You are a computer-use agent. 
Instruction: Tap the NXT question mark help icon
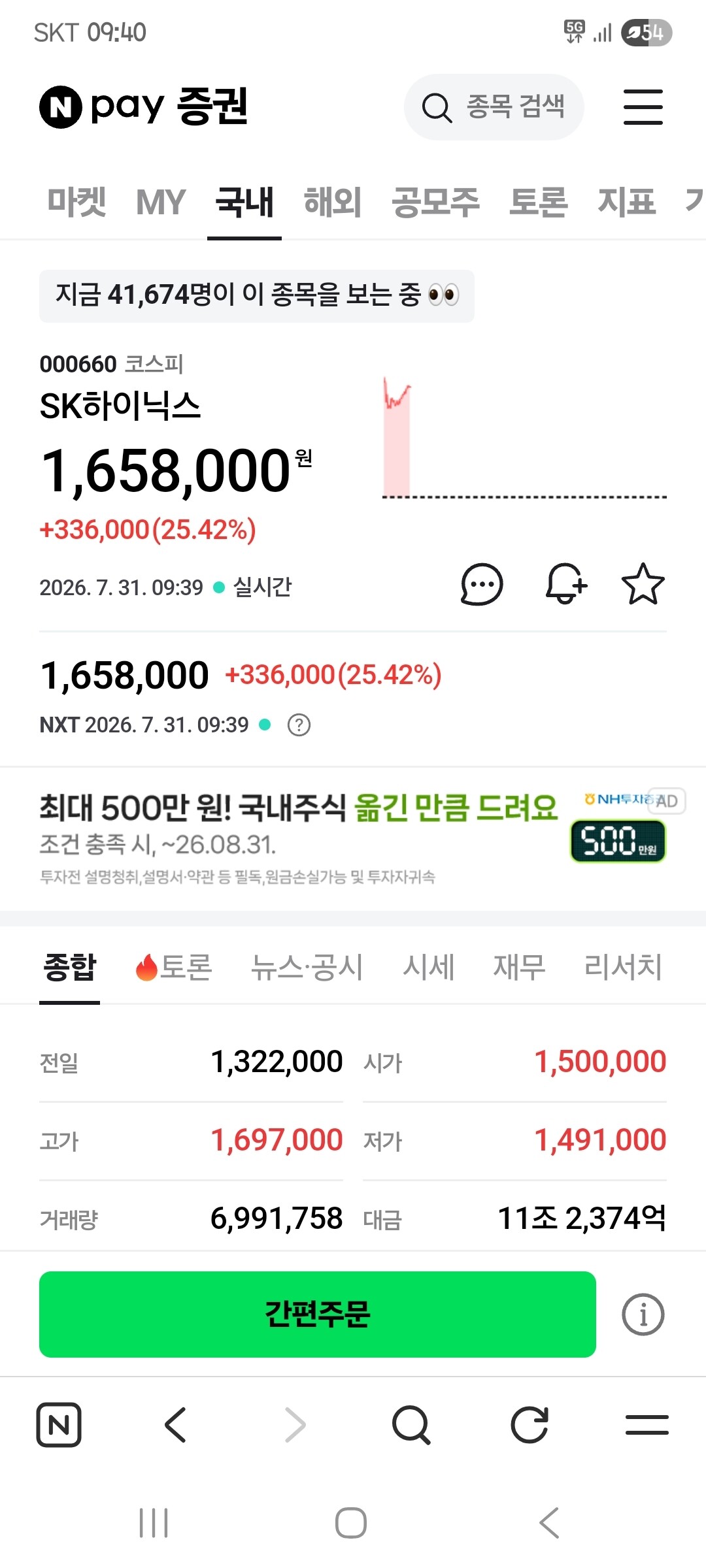click(299, 725)
